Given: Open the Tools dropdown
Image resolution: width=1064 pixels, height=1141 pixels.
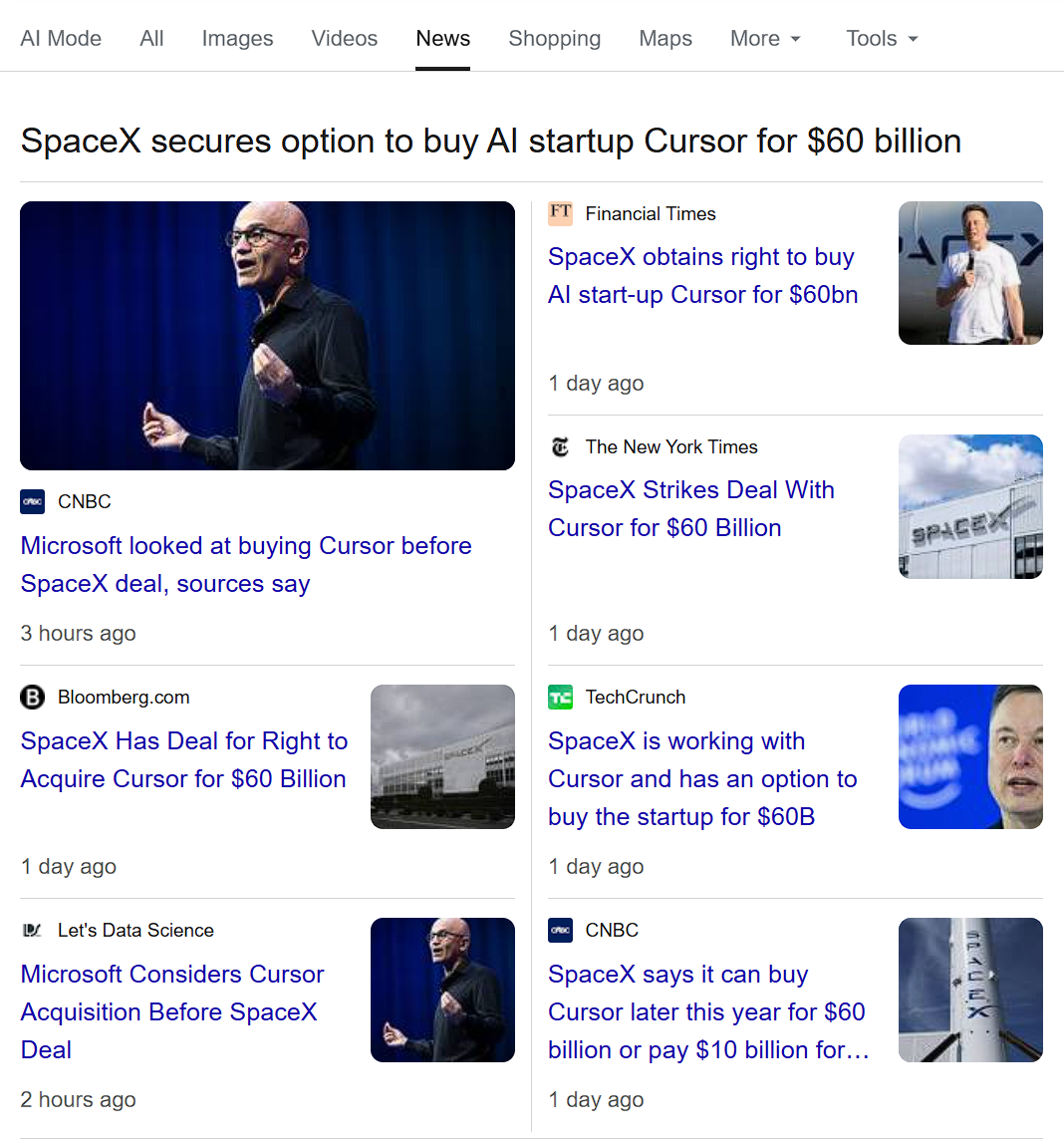Looking at the screenshot, I should (882, 39).
